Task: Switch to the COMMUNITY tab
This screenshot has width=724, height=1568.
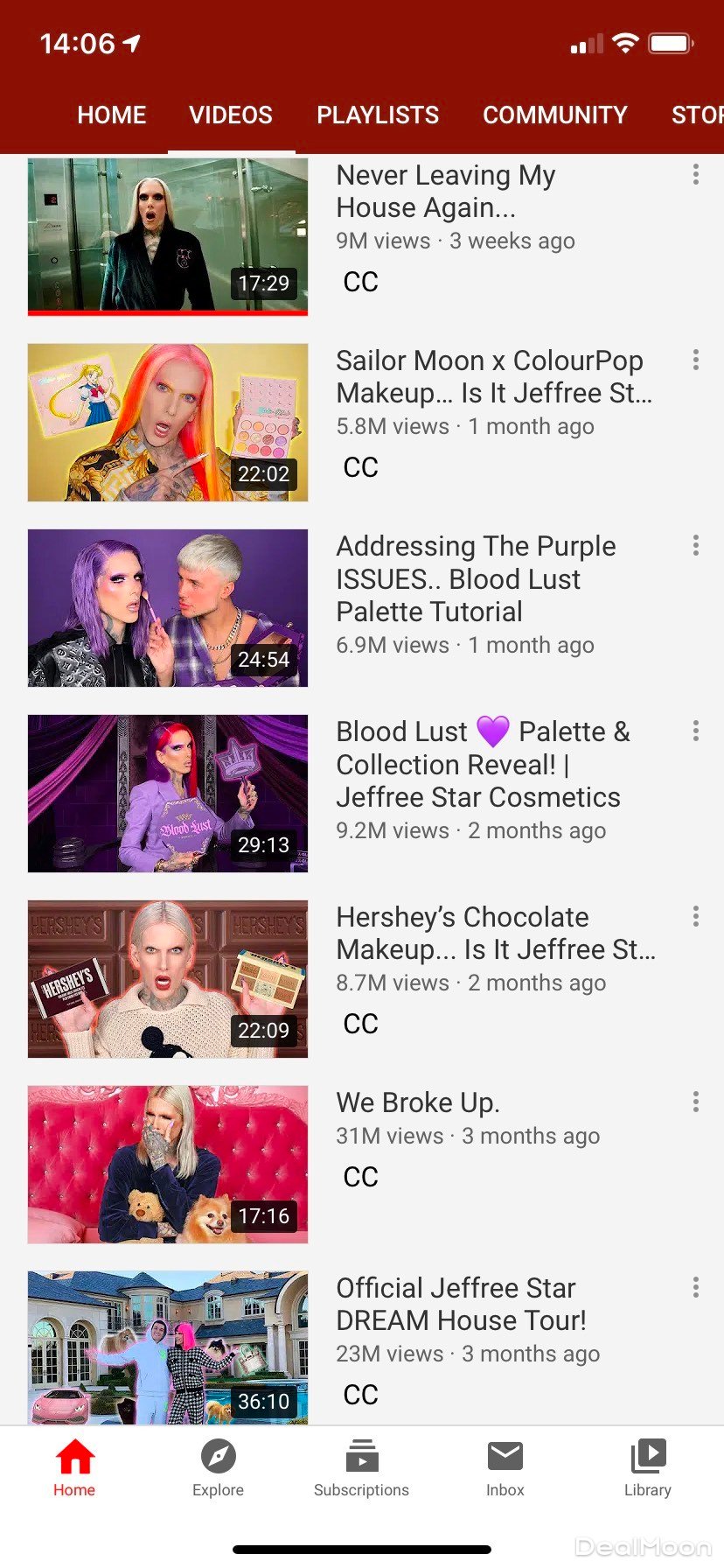Action: coord(554,115)
